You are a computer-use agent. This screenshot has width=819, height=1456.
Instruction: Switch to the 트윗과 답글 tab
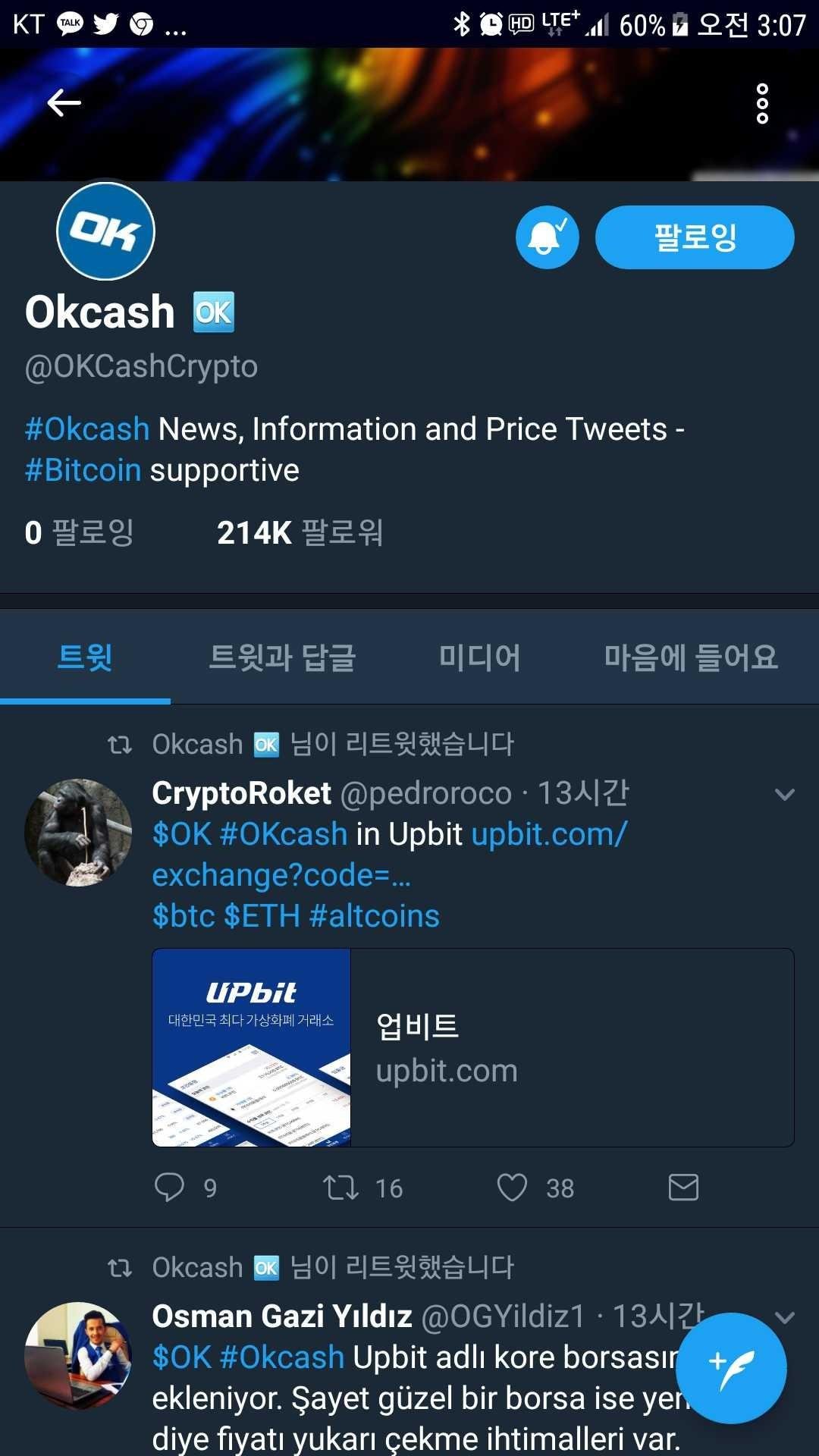[282, 657]
